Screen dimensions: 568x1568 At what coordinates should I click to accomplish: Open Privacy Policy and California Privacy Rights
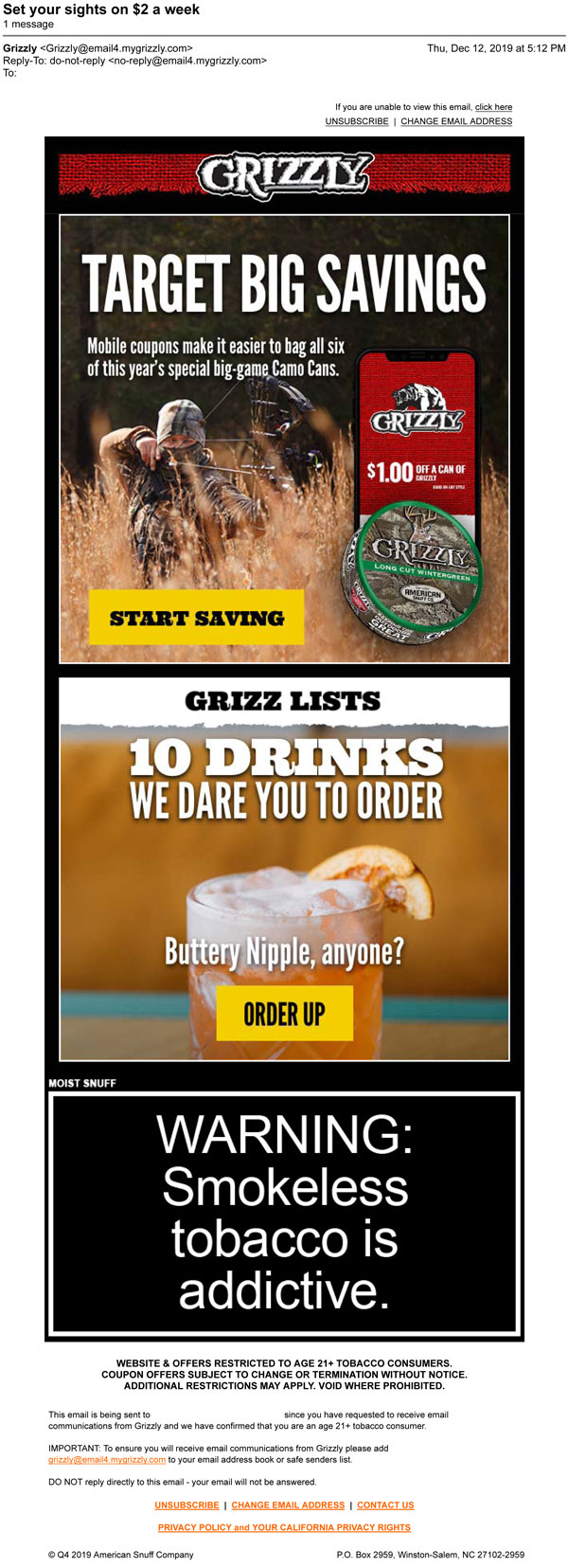click(284, 1527)
